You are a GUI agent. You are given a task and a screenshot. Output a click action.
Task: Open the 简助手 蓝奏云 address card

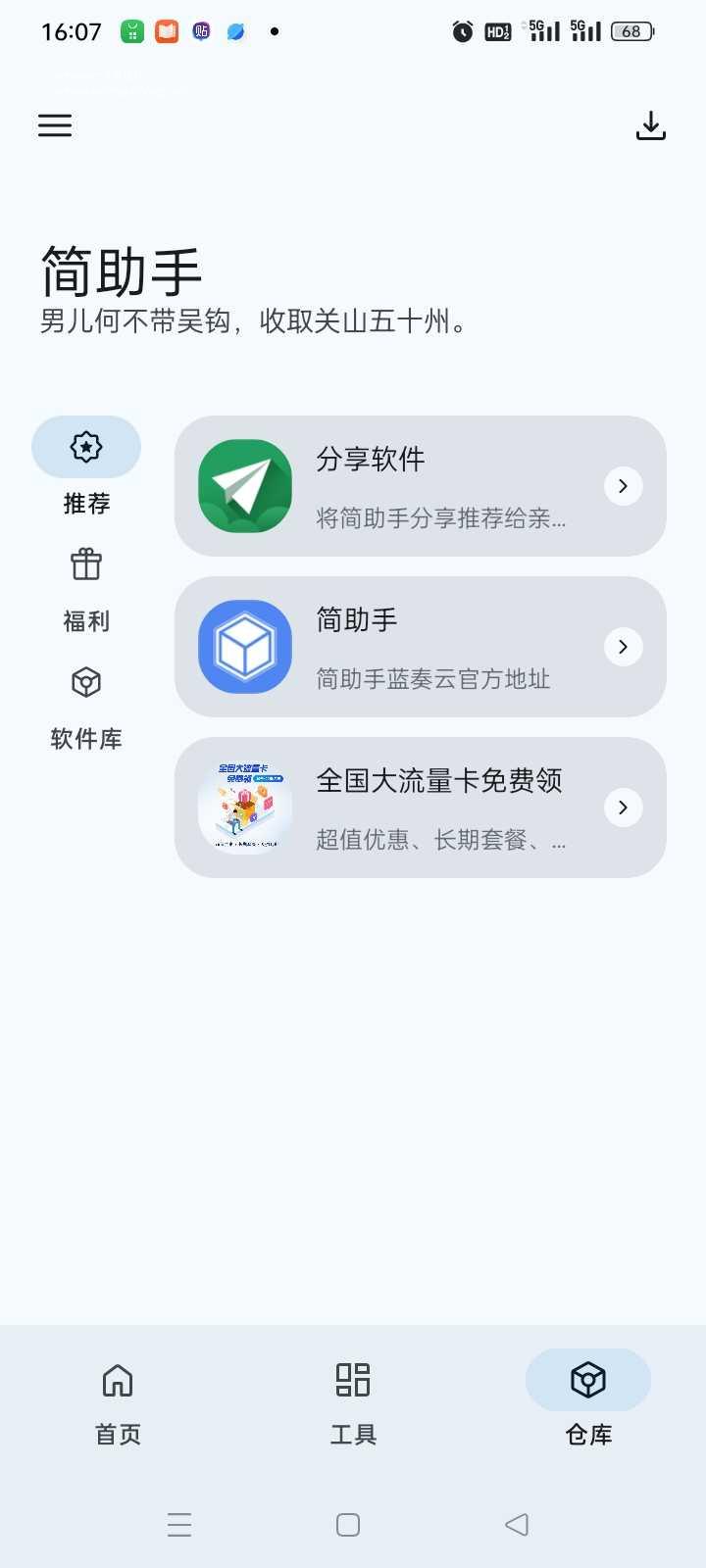click(420, 647)
